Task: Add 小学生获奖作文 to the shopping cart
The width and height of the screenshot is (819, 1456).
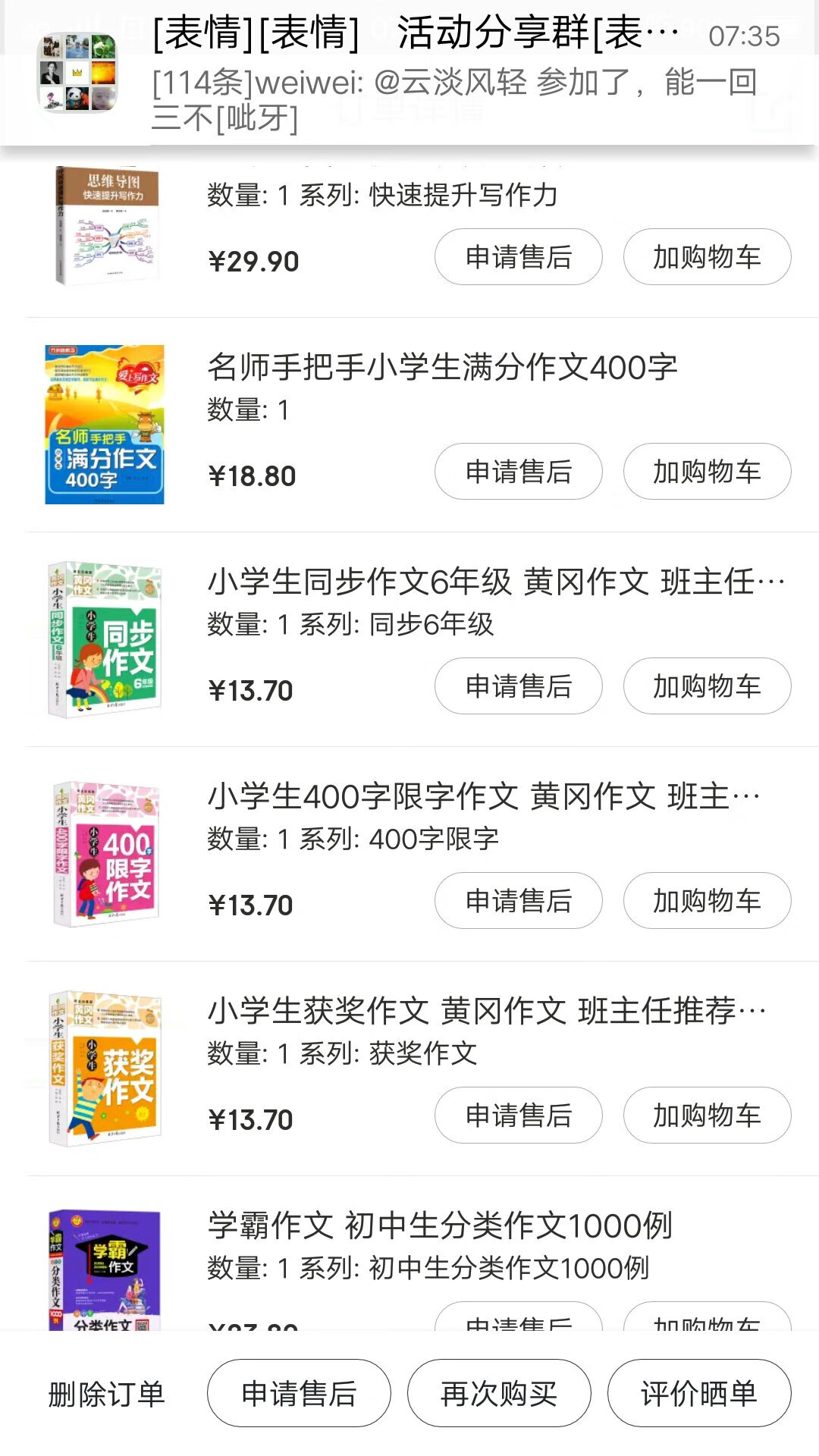Action: 707,1116
